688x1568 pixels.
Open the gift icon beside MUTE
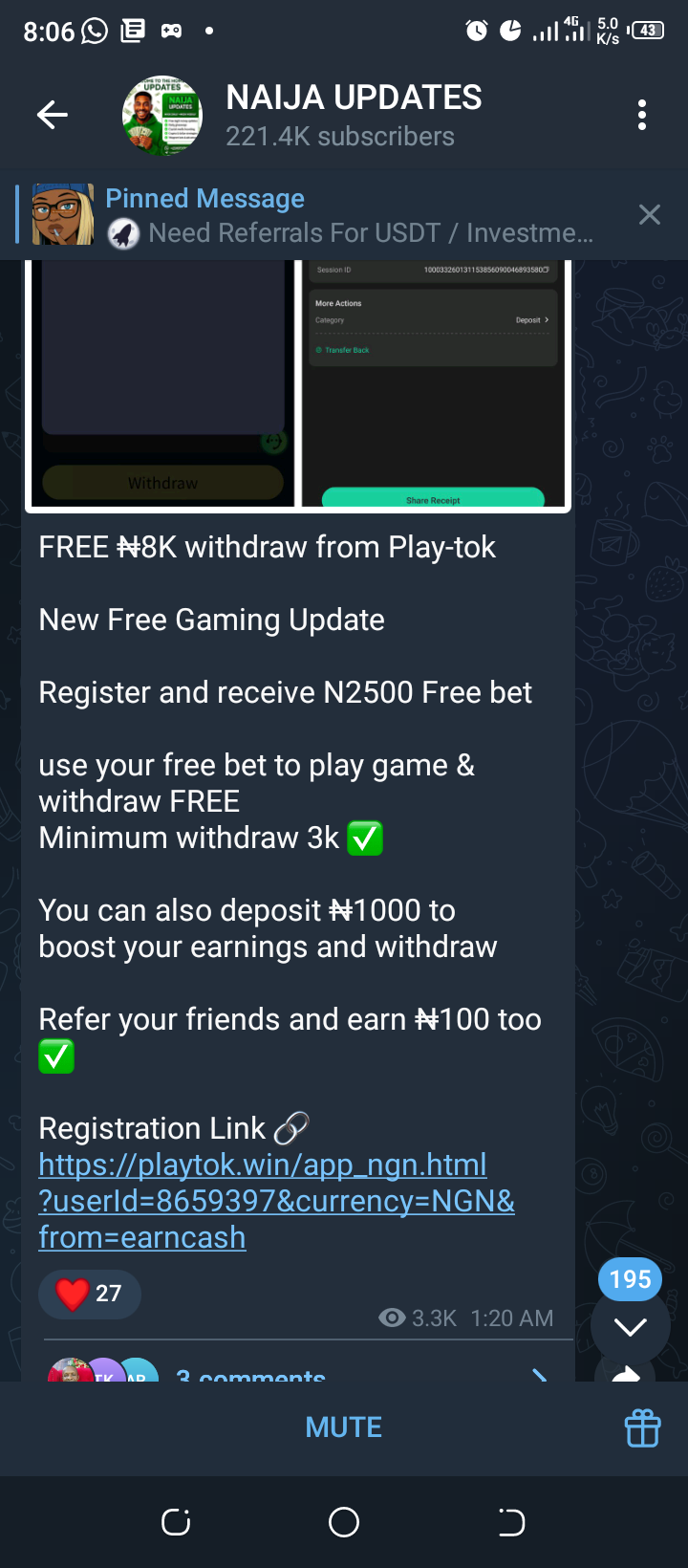tap(642, 1428)
